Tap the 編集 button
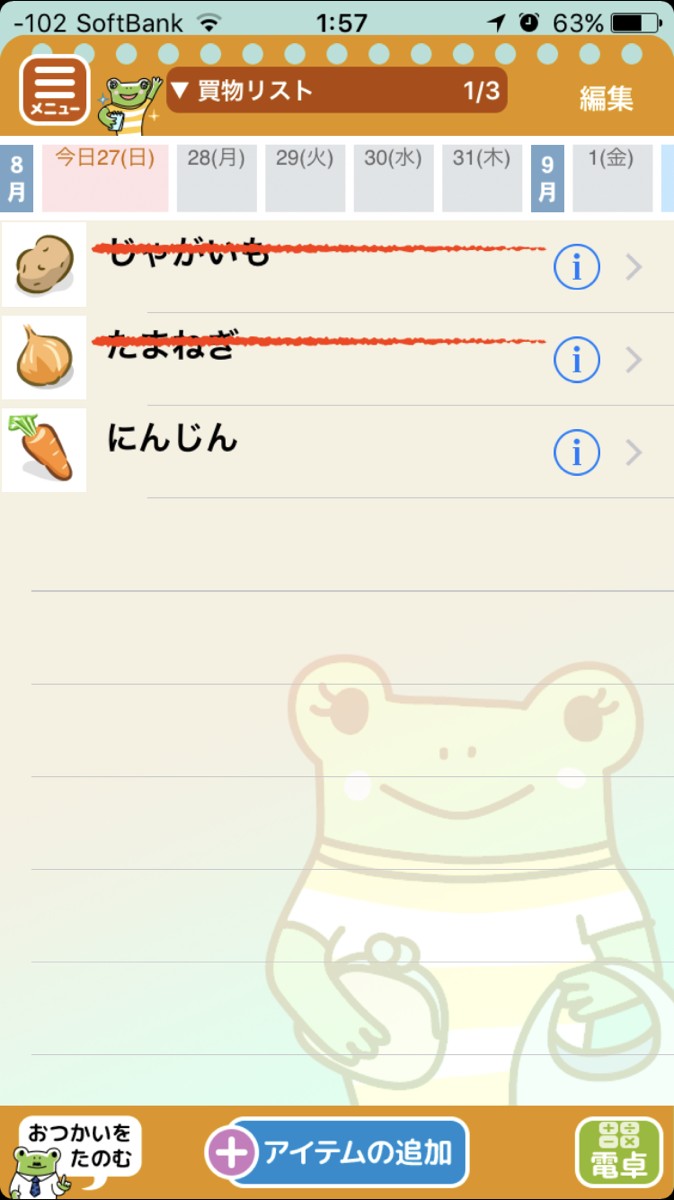The height and width of the screenshot is (1200, 674). [606, 97]
